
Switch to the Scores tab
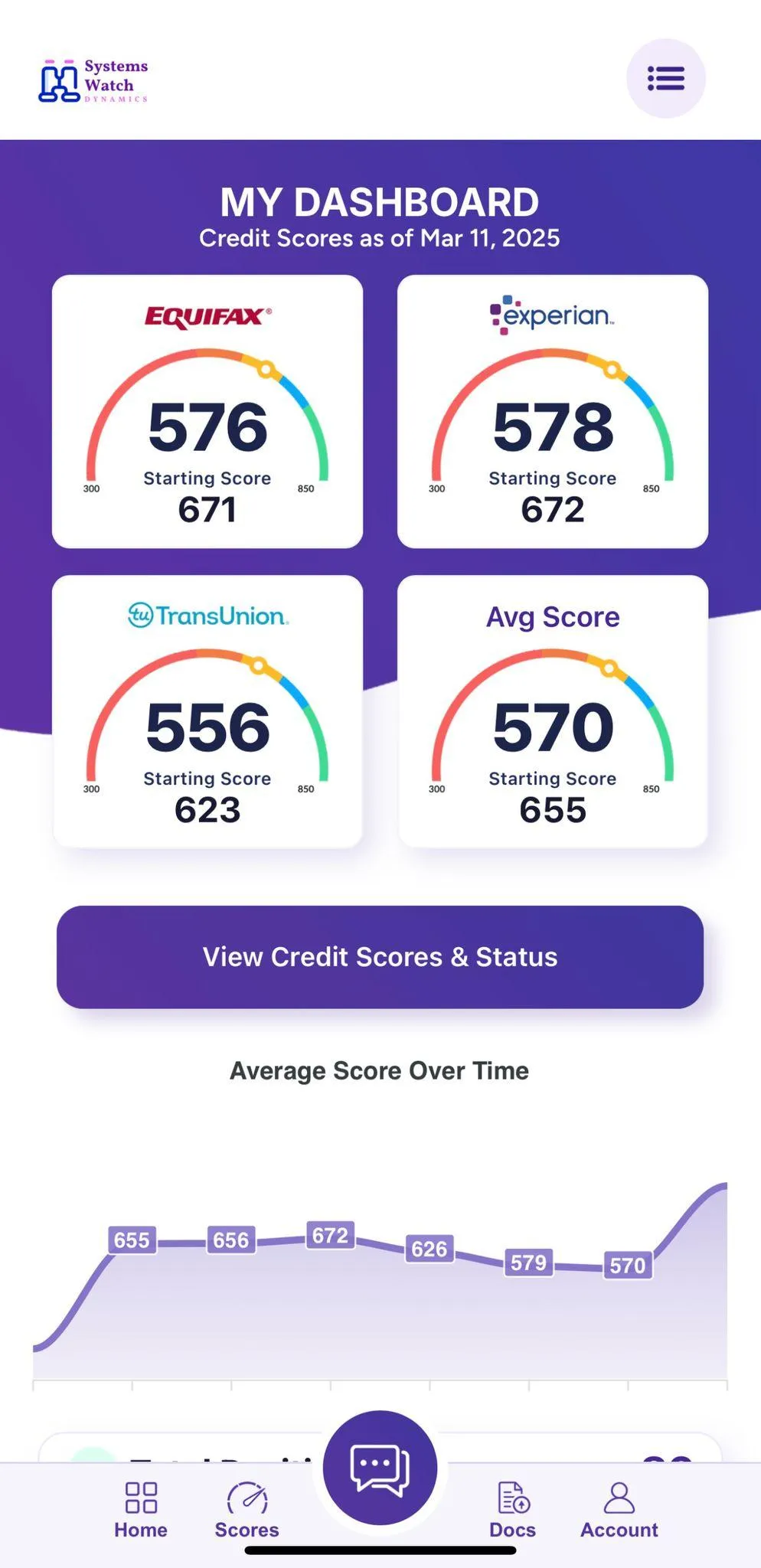tap(247, 1510)
